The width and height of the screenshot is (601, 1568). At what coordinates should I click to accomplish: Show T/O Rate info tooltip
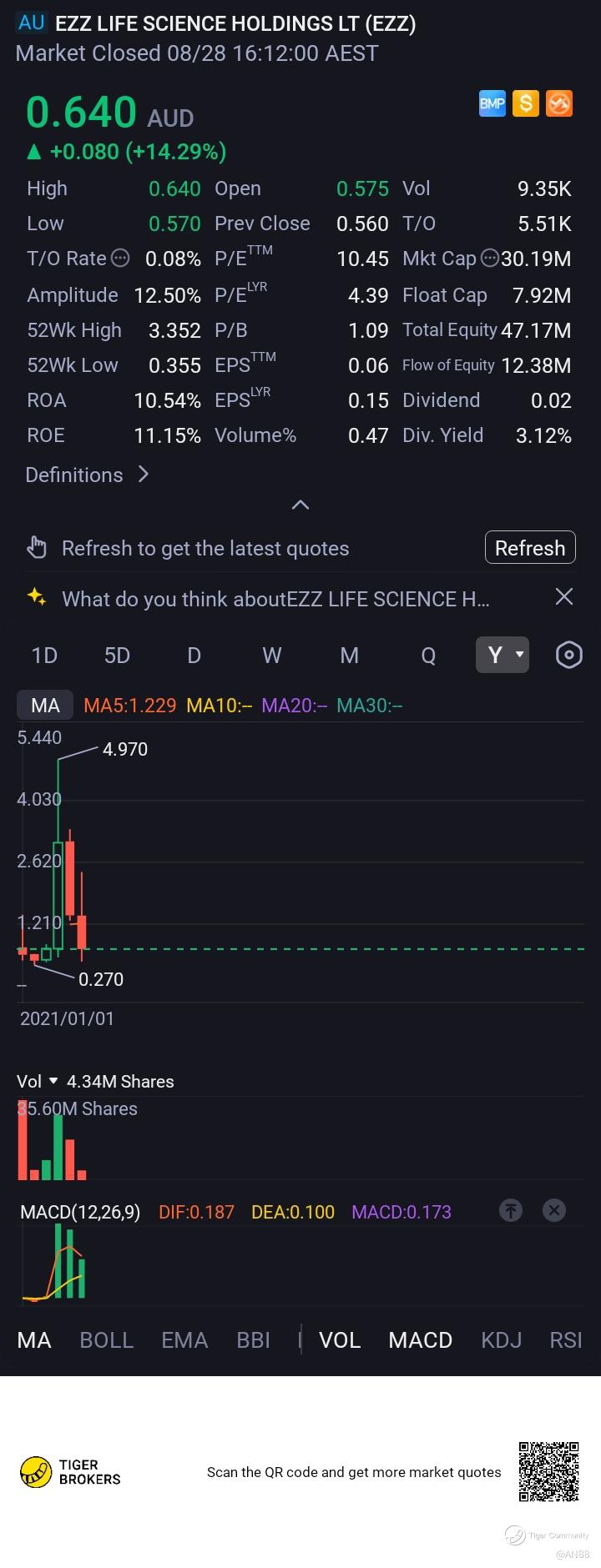120,259
